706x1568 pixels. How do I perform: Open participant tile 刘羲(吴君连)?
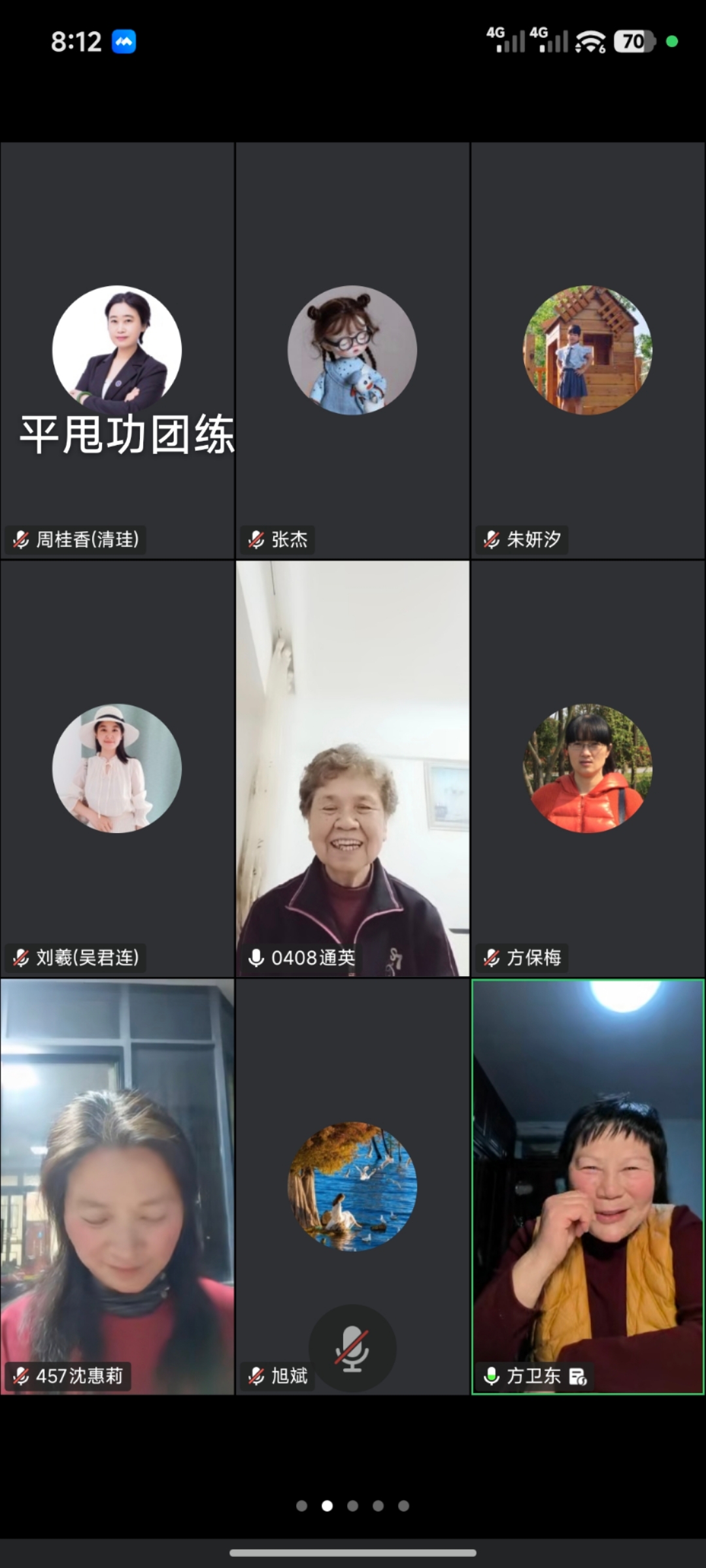click(x=118, y=768)
